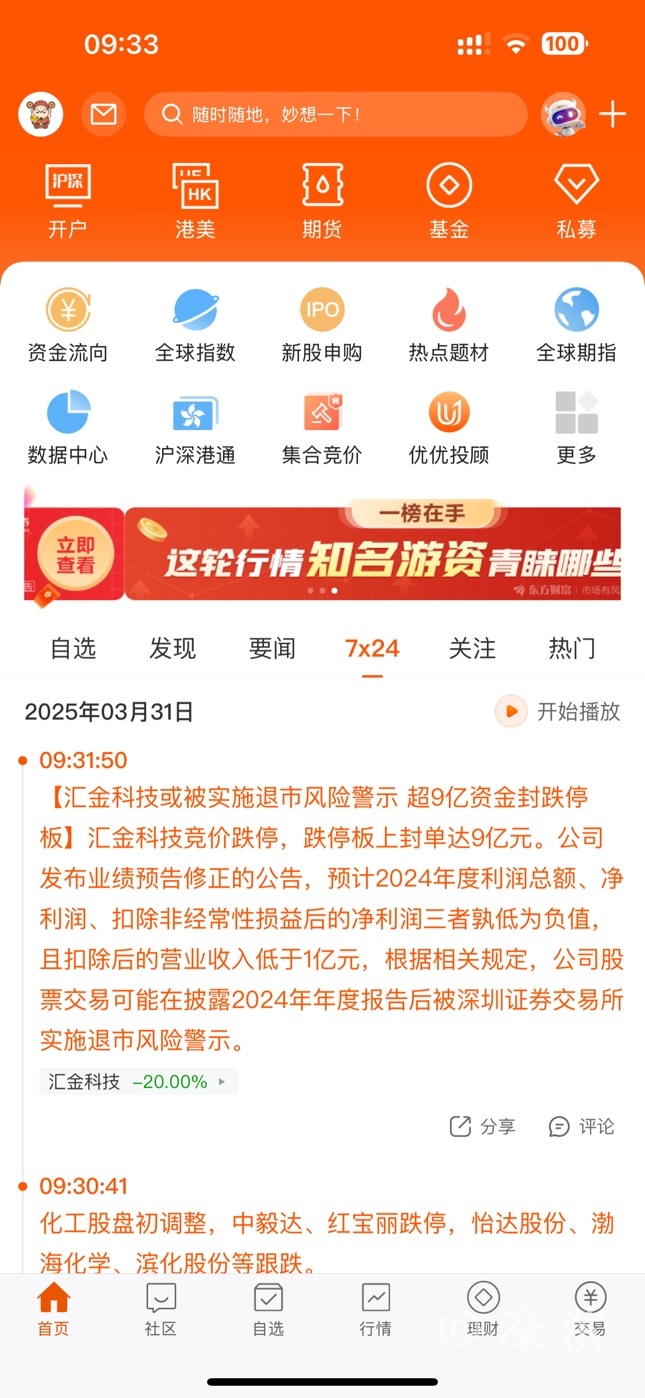Open the plus menu
This screenshot has width=645, height=1398.
(612, 115)
